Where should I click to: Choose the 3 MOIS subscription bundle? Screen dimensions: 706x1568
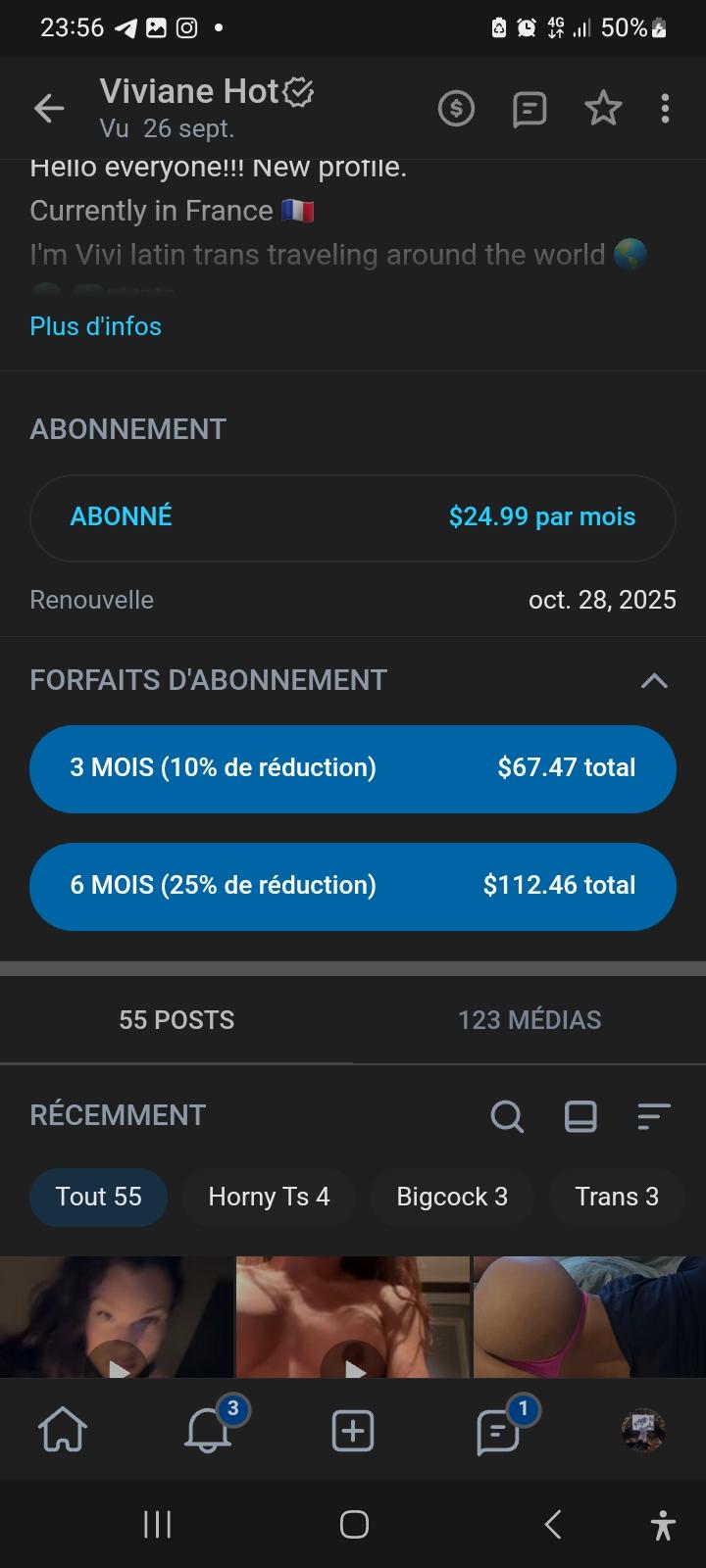click(352, 768)
